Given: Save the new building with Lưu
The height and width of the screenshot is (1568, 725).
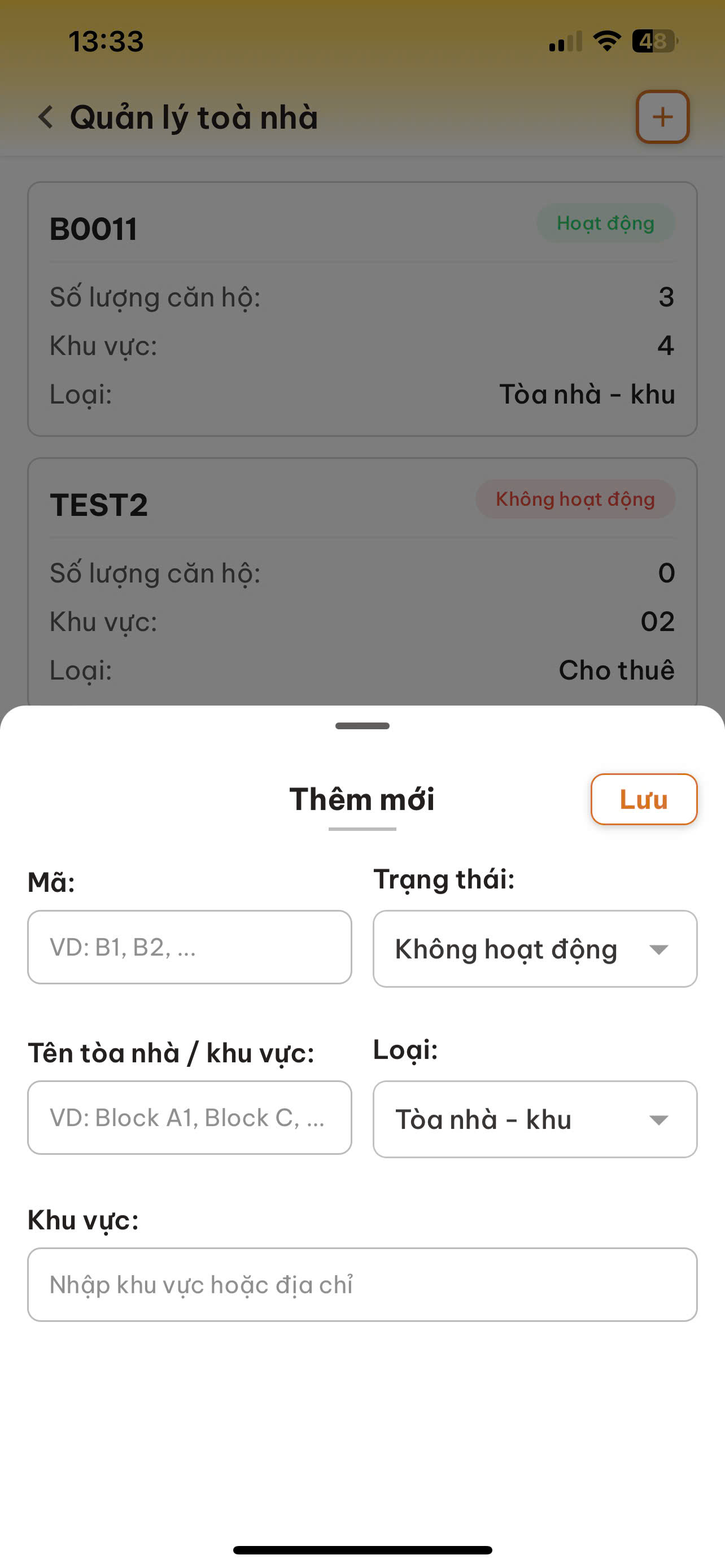Looking at the screenshot, I should click(644, 799).
